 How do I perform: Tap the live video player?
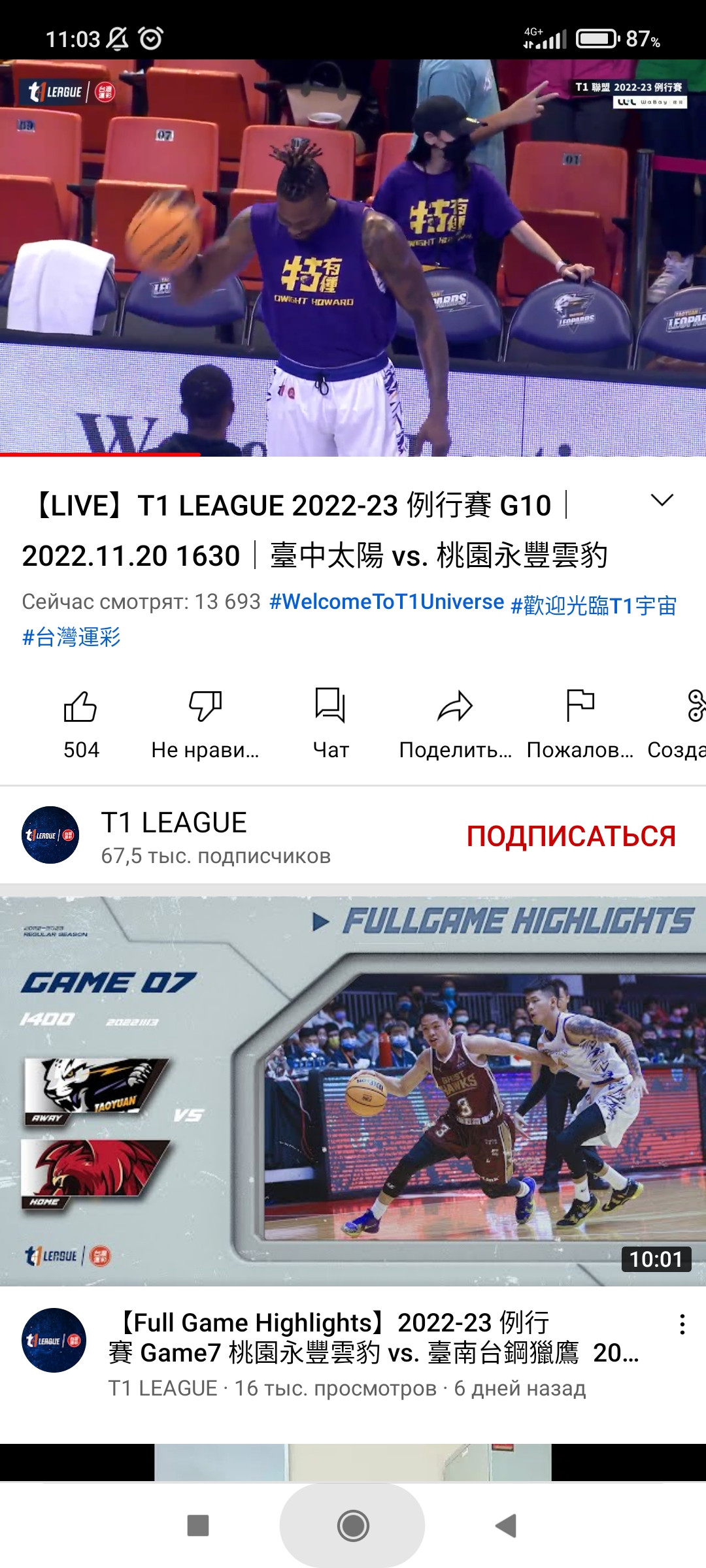point(353,258)
